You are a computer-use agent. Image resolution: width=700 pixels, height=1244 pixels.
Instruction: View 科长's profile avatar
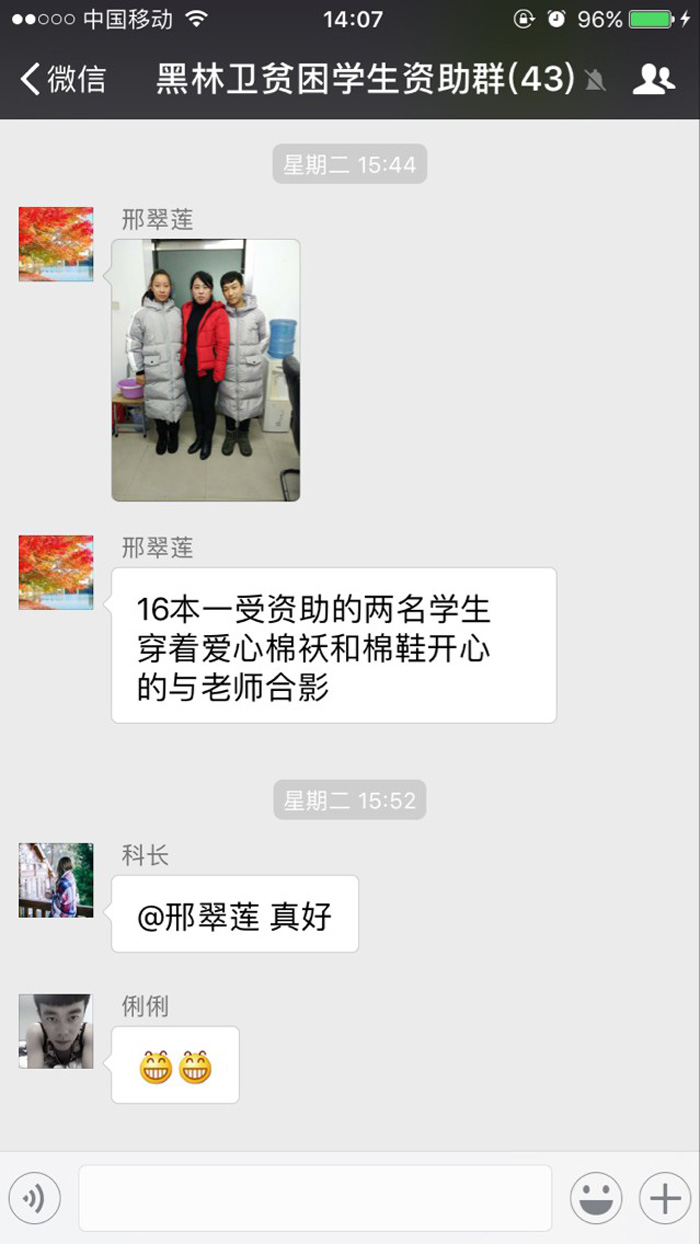point(56,880)
